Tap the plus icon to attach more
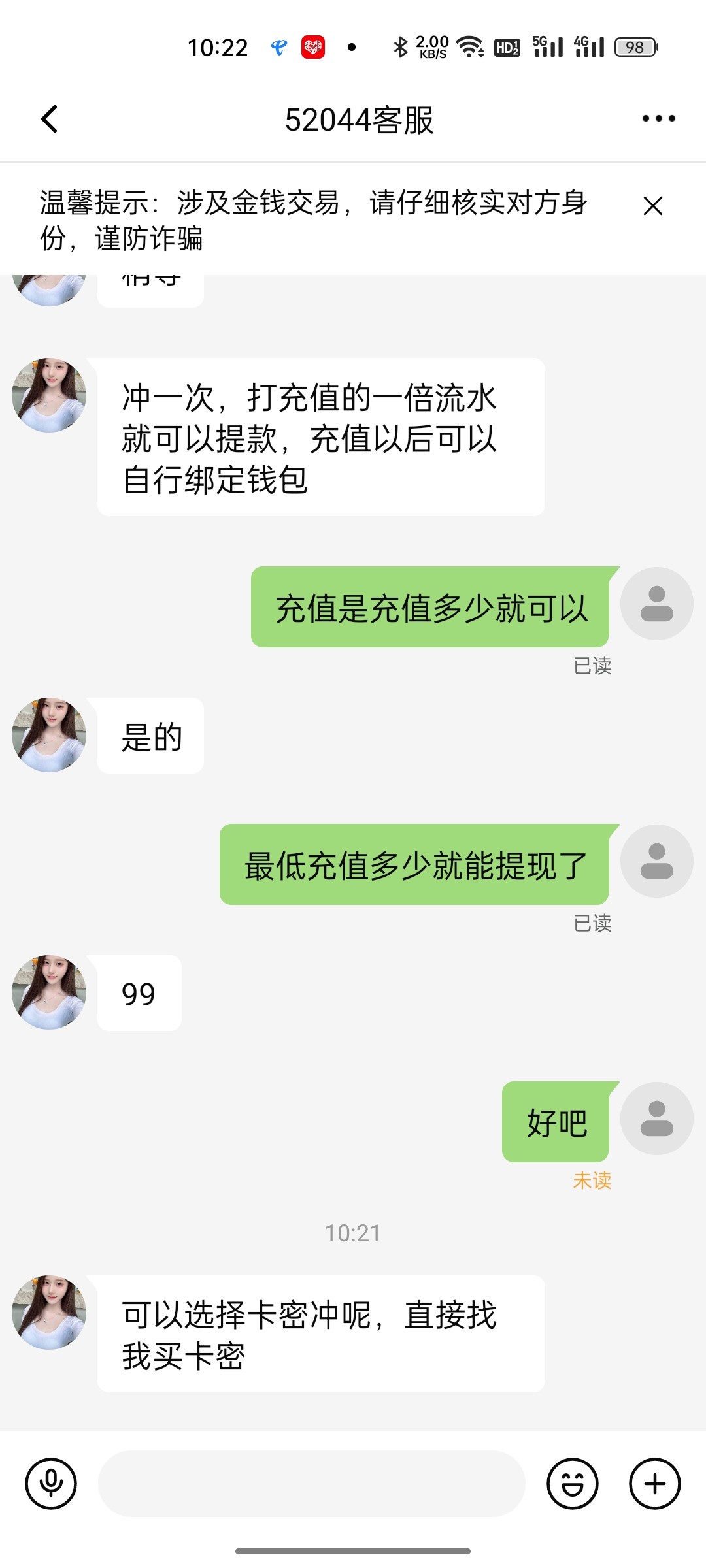This screenshot has height=1568, width=706. [654, 1483]
